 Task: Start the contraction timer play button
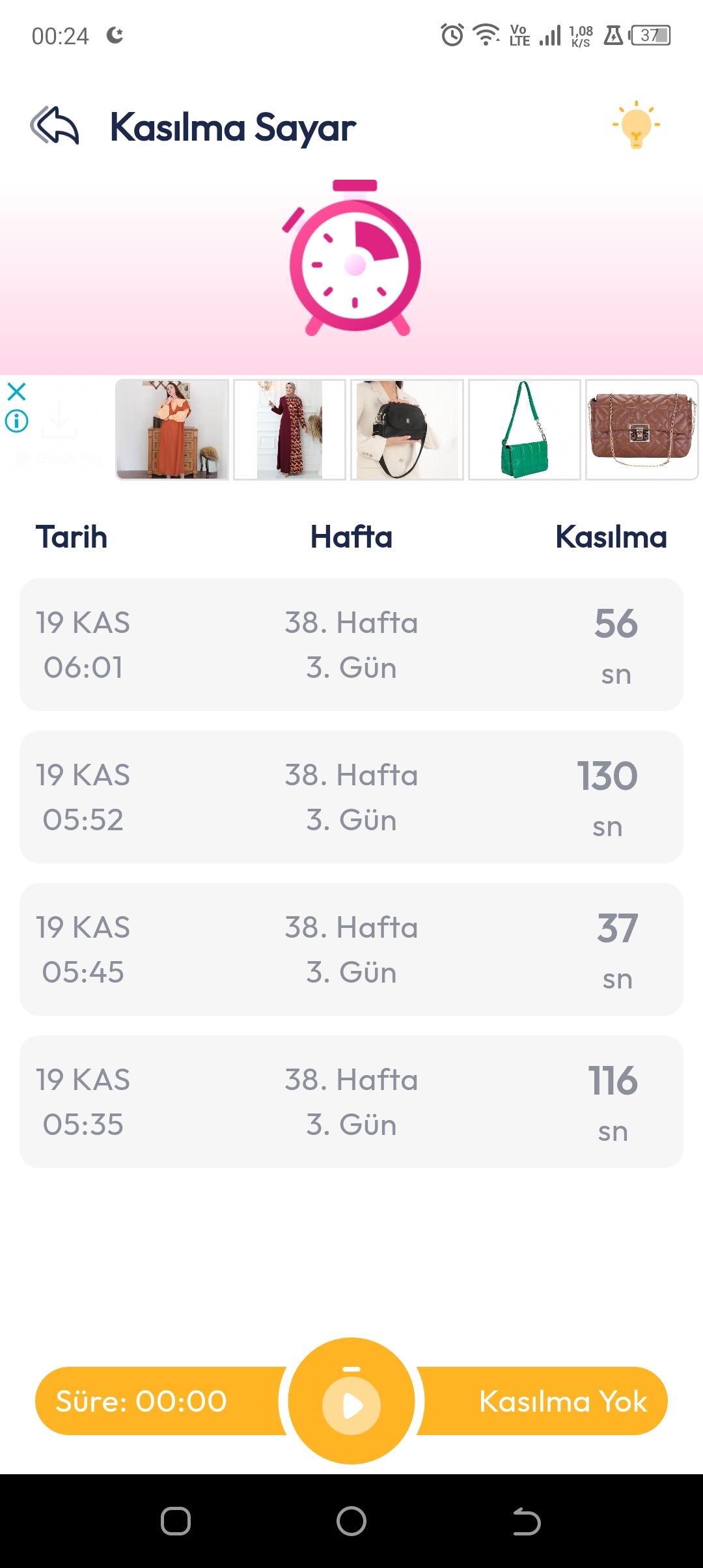pos(351,1401)
